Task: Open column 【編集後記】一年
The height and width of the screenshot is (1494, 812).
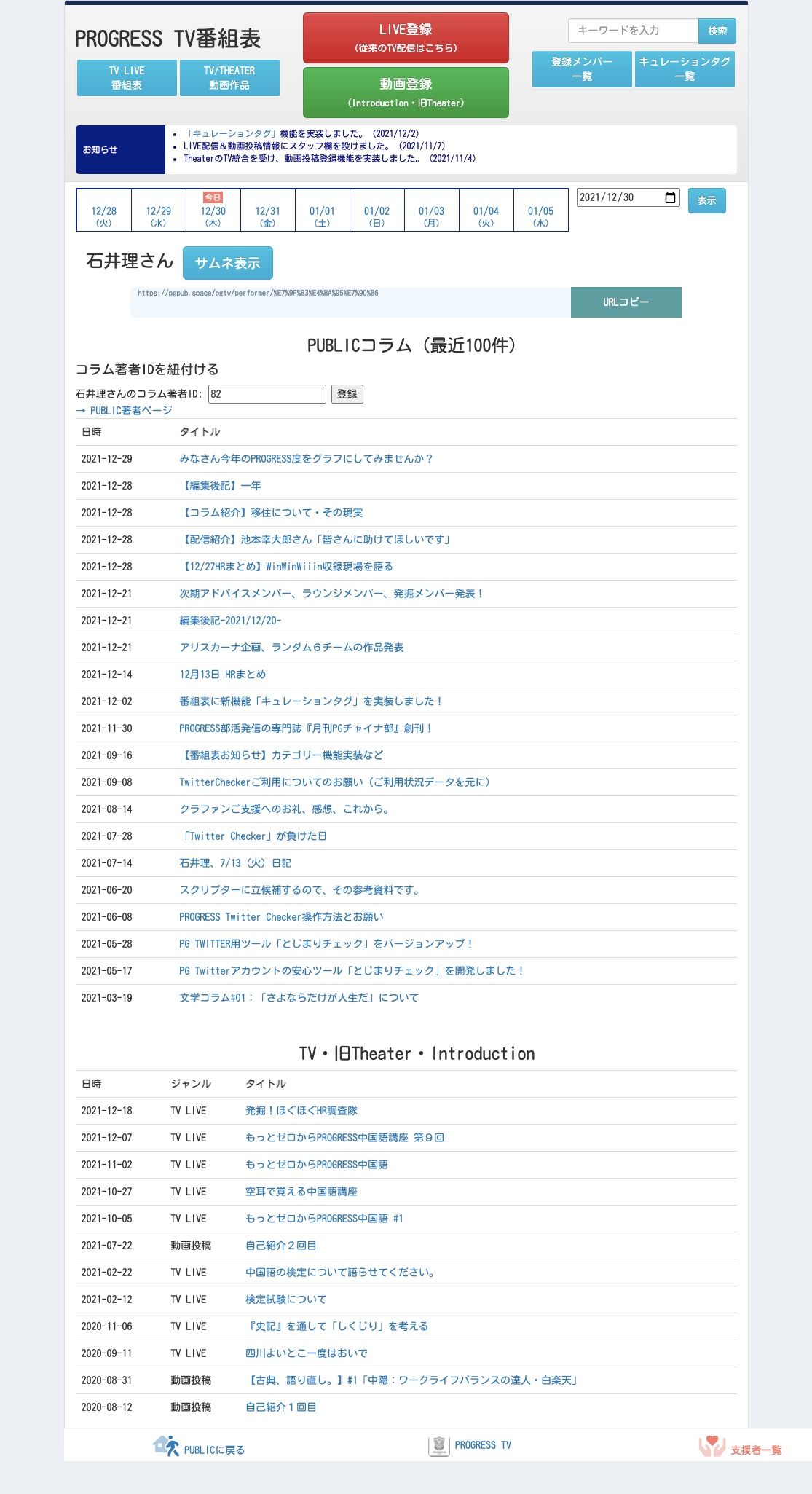Action: point(220,486)
